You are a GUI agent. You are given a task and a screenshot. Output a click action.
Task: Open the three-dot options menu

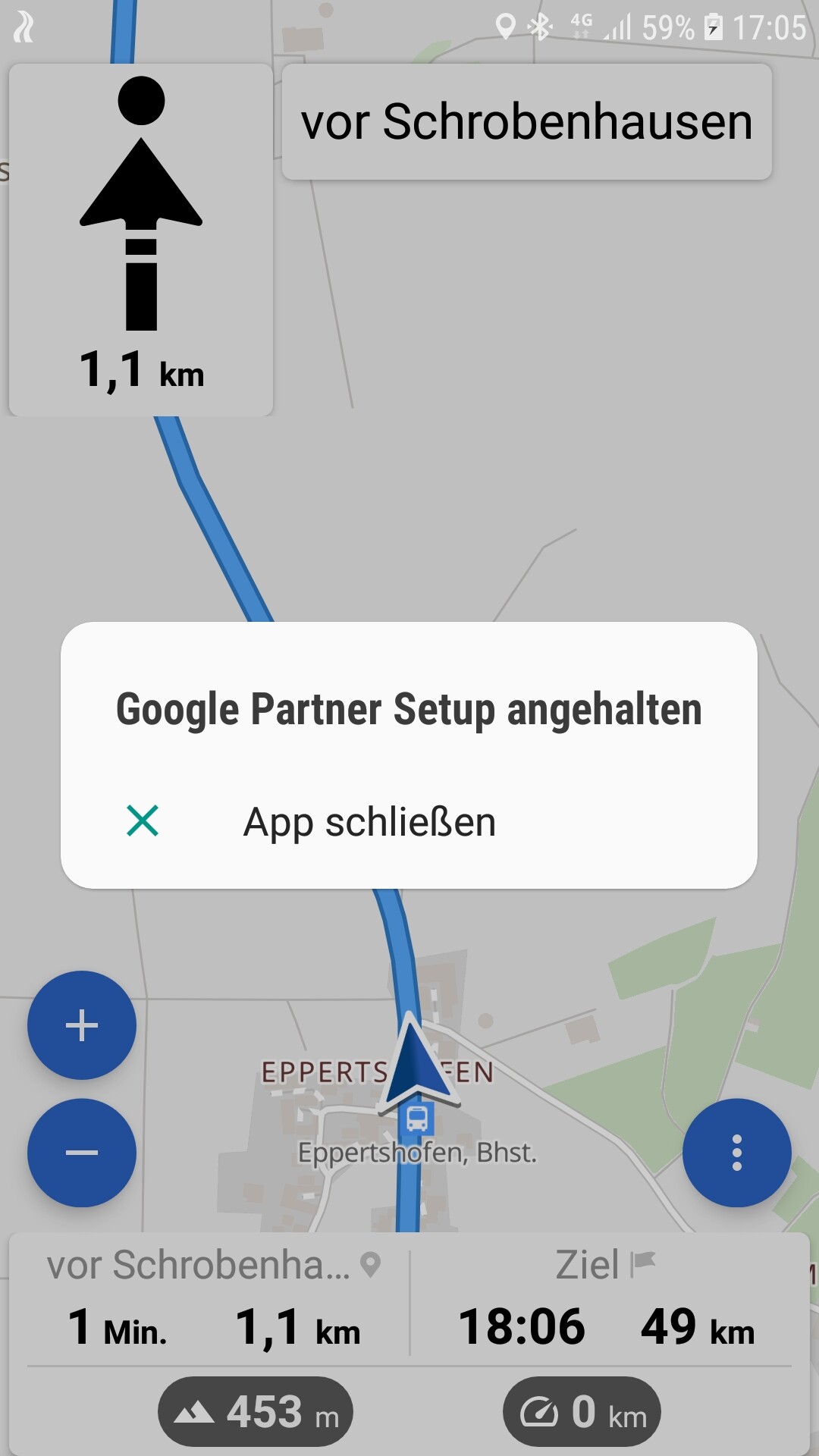(737, 1153)
